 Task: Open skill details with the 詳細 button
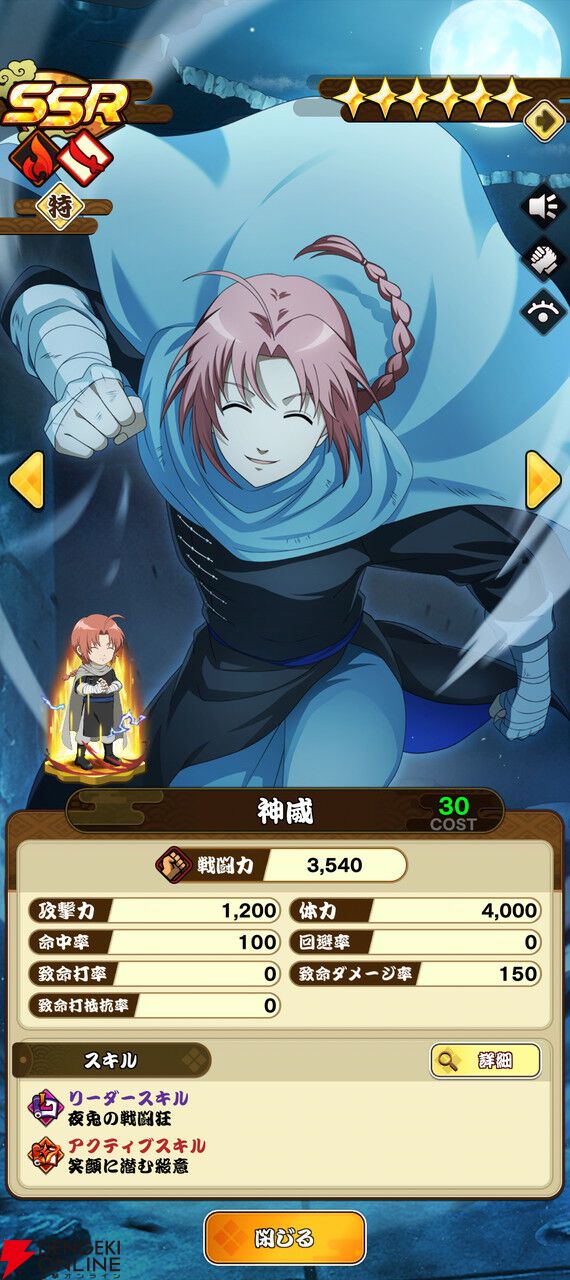coord(485,1061)
